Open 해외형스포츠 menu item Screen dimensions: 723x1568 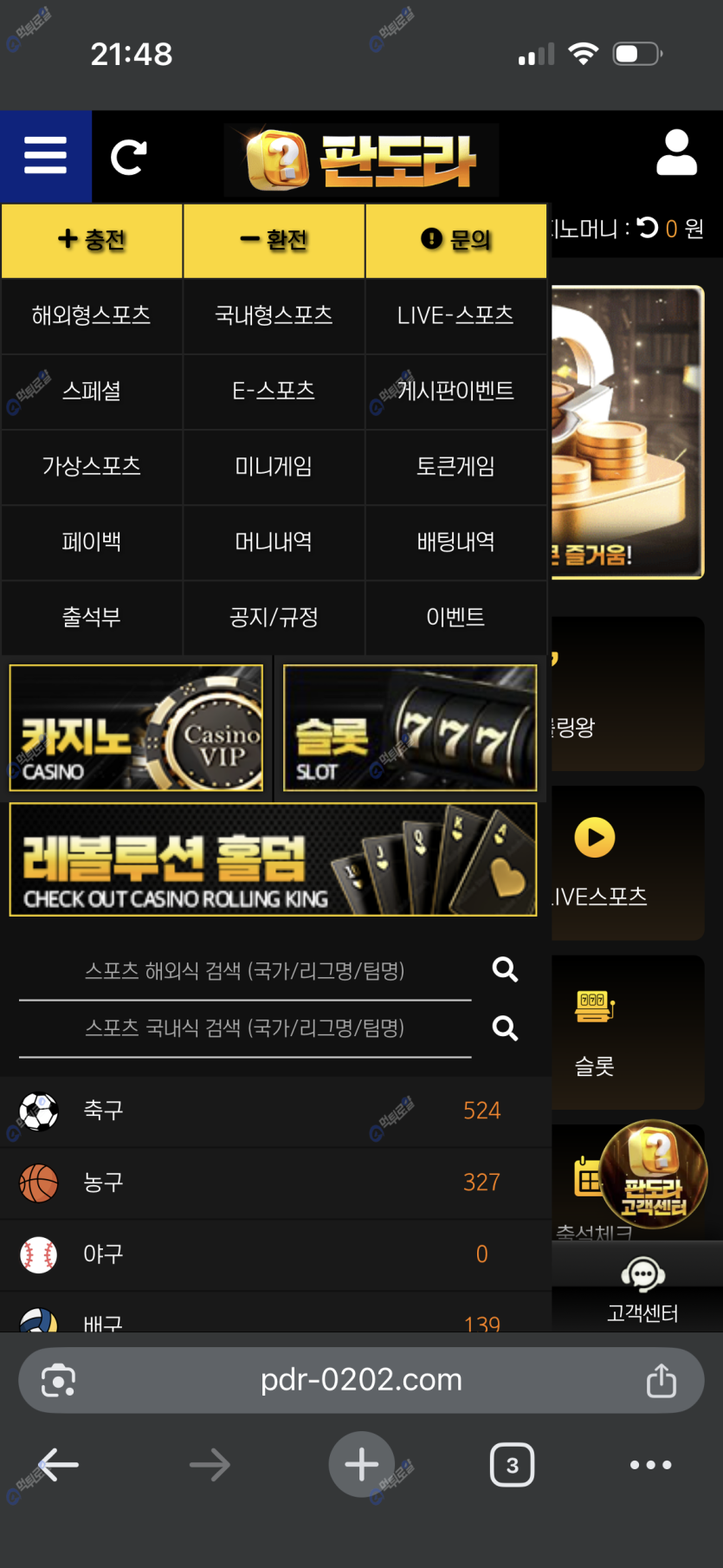pyautogui.click(x=92, y=315)
